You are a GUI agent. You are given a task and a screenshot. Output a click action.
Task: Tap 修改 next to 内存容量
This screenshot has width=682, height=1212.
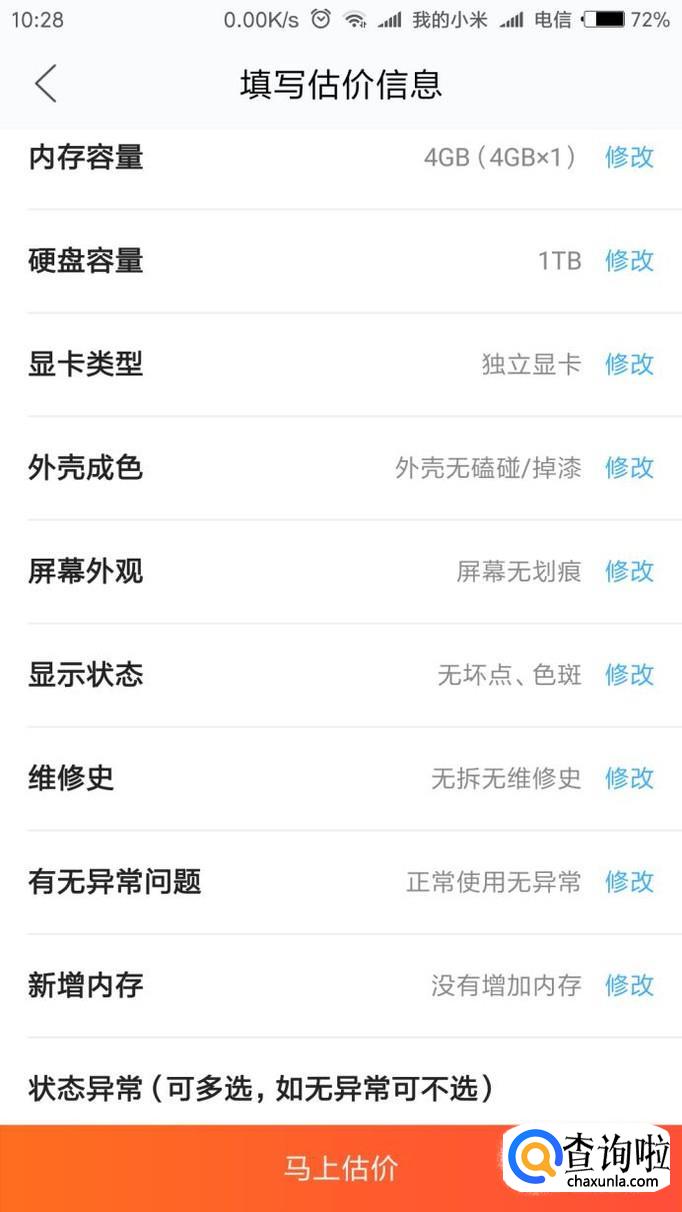pos(629,157)
